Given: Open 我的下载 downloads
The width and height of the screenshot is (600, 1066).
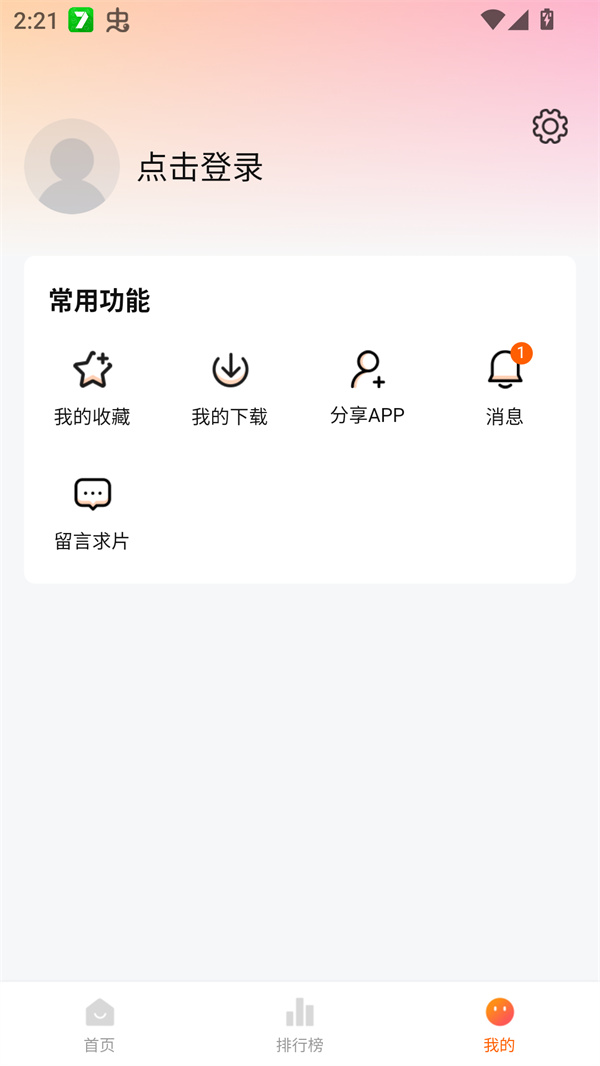Looking at the screenshot, I should coord(230,388).
